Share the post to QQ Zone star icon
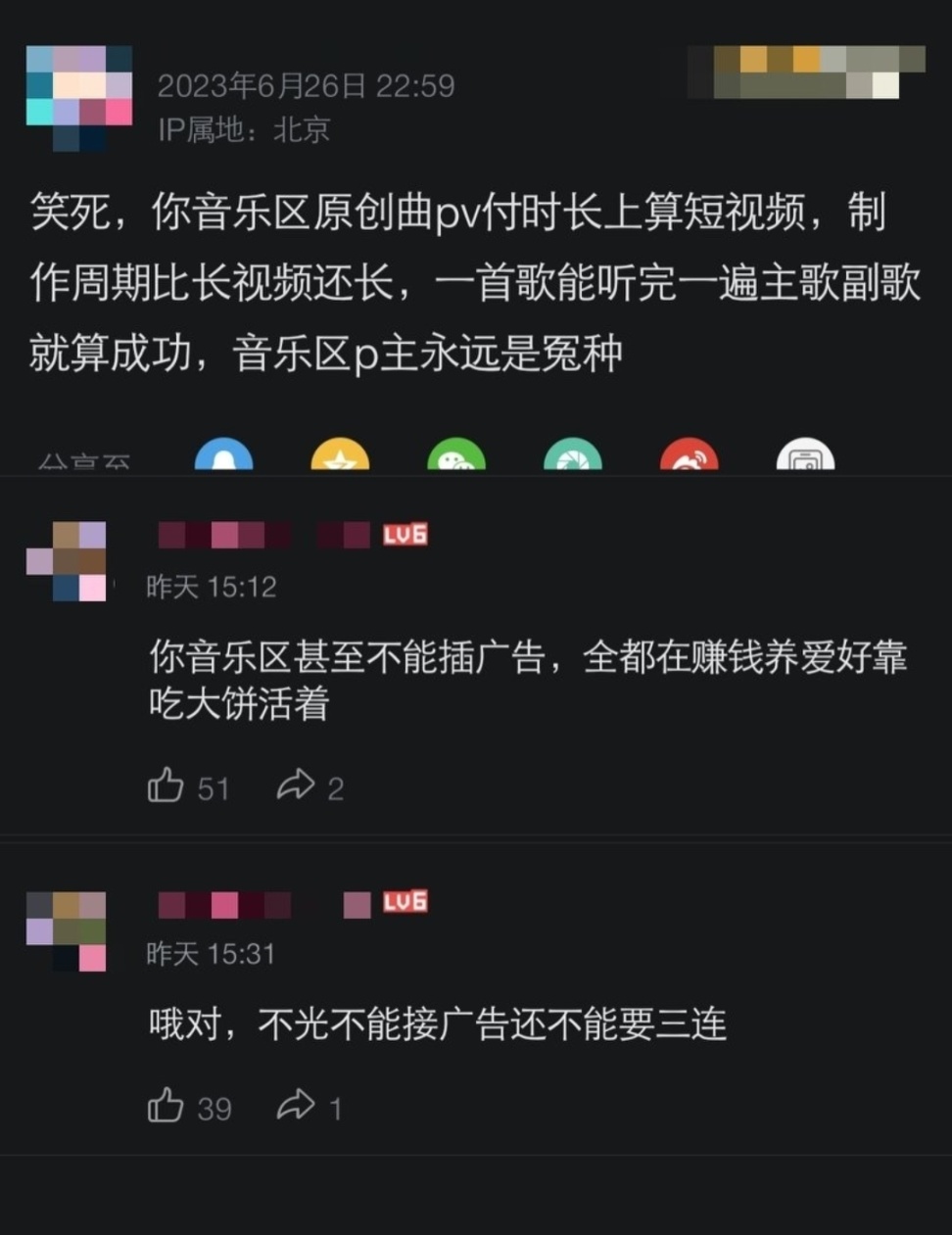Viewport: 952px width, 1235px height. [x=340, y=457]
